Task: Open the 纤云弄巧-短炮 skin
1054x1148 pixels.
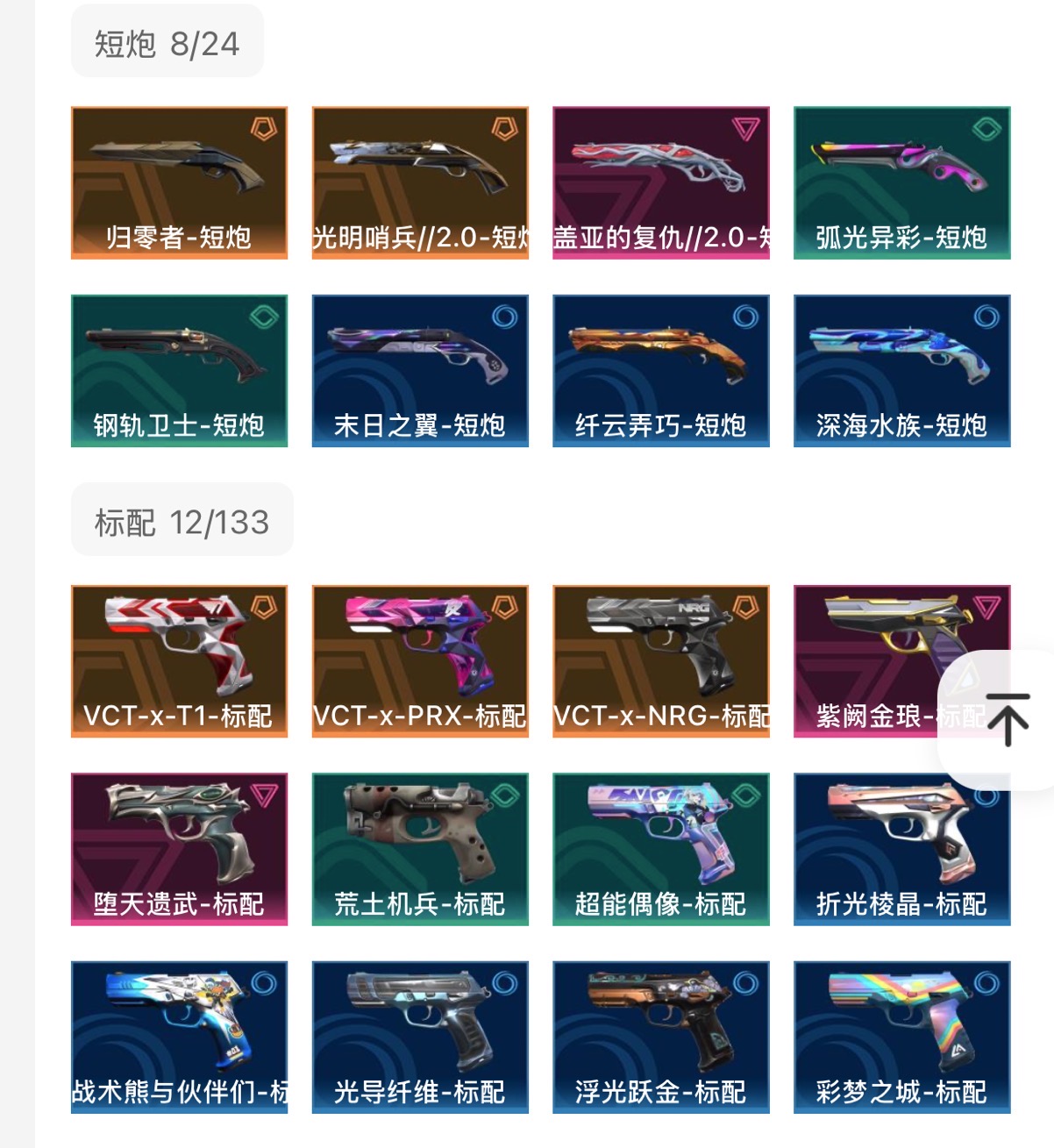Action: click(660, 370)
